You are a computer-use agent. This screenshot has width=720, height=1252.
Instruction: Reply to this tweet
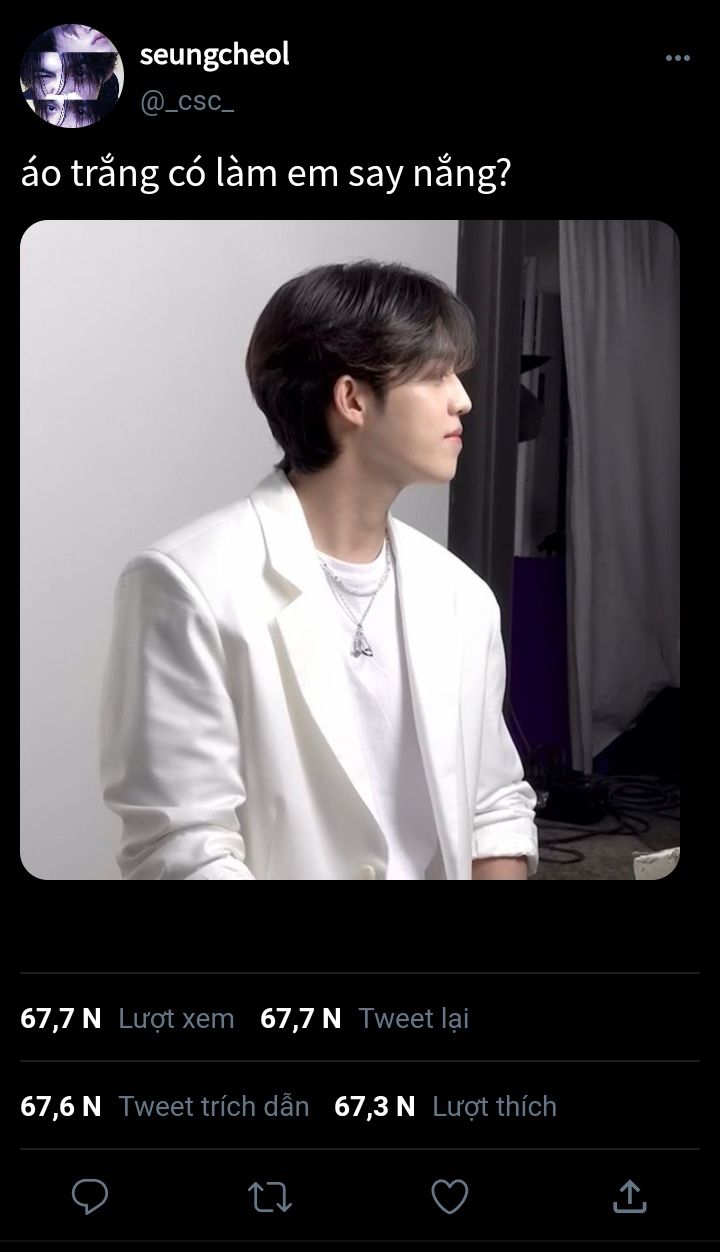pyautogui.click(x=90, y=1196)
